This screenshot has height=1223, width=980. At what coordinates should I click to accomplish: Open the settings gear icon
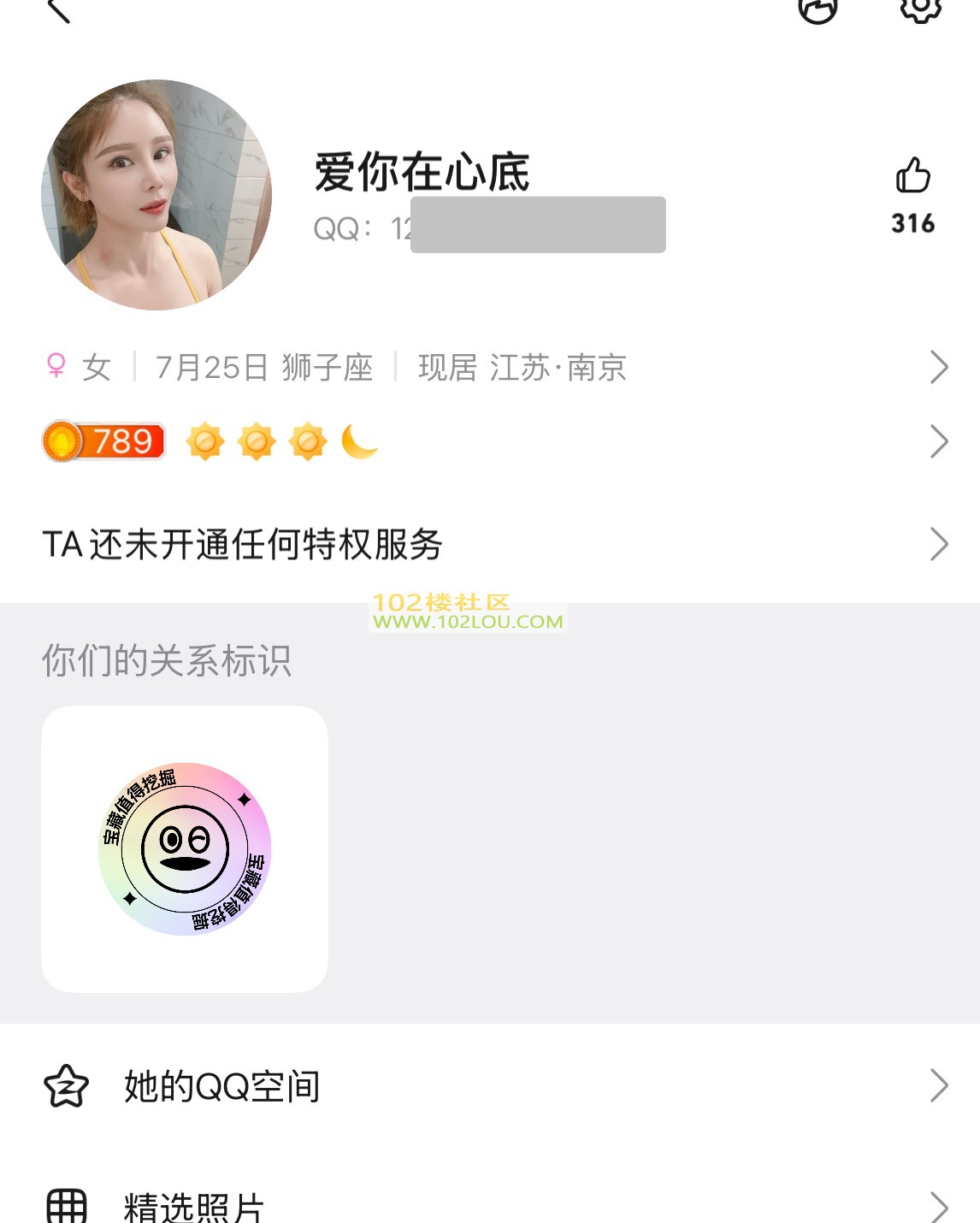pyautogui.click(x=921, y=9)
